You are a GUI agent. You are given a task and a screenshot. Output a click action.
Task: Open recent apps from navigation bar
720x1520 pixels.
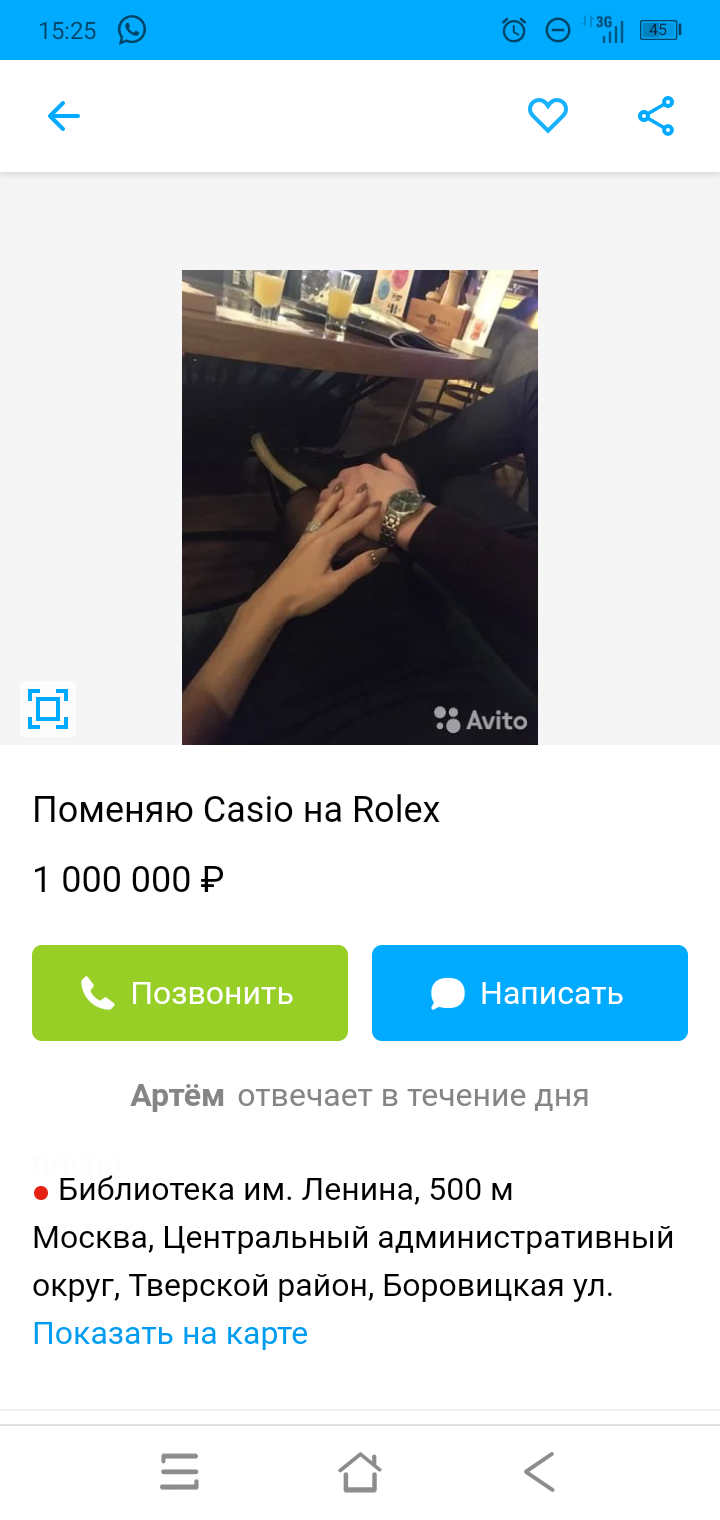(x=180, y=1472)
